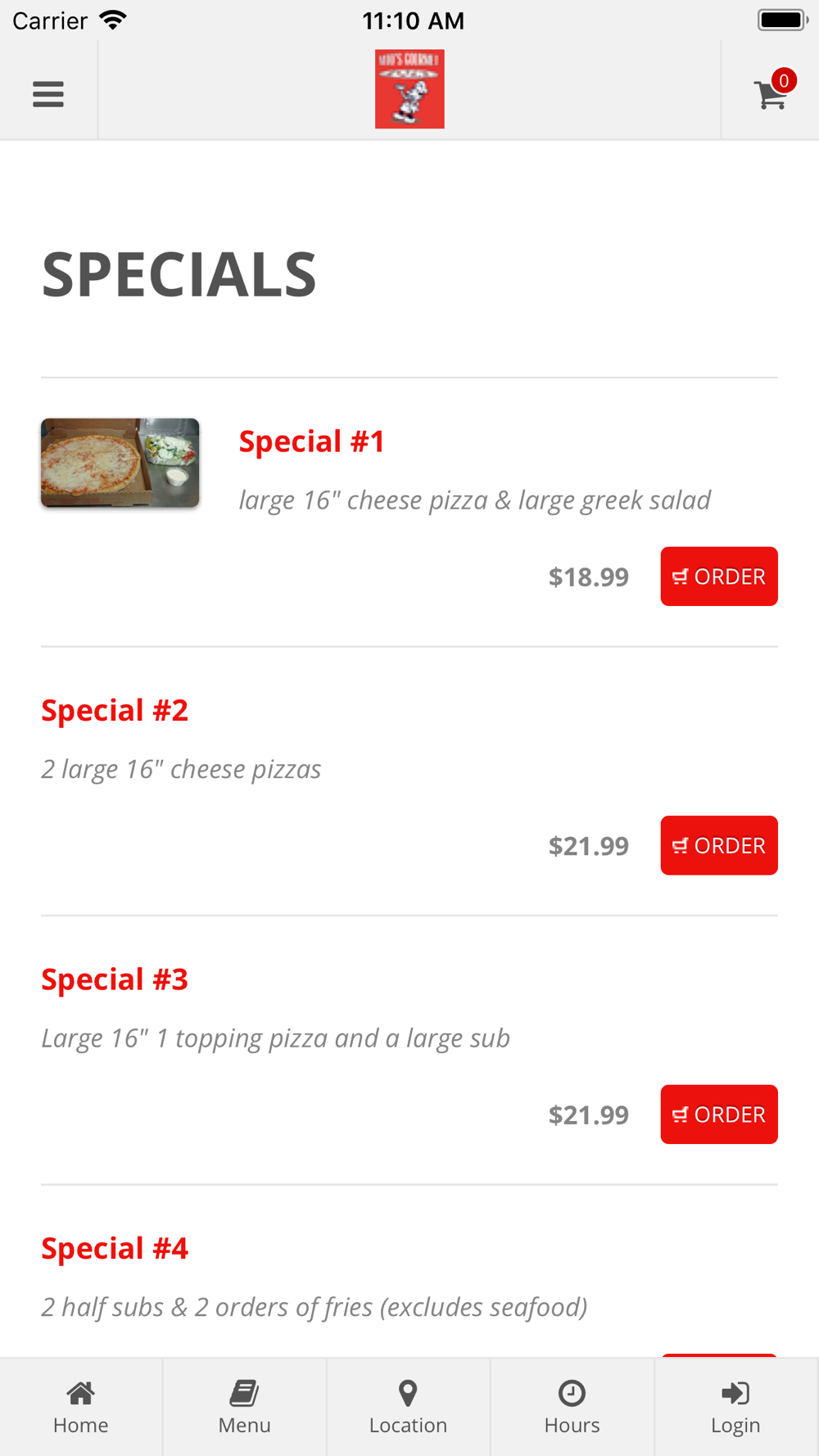View the Special #1 pizza photo

[x=120, y=463]
